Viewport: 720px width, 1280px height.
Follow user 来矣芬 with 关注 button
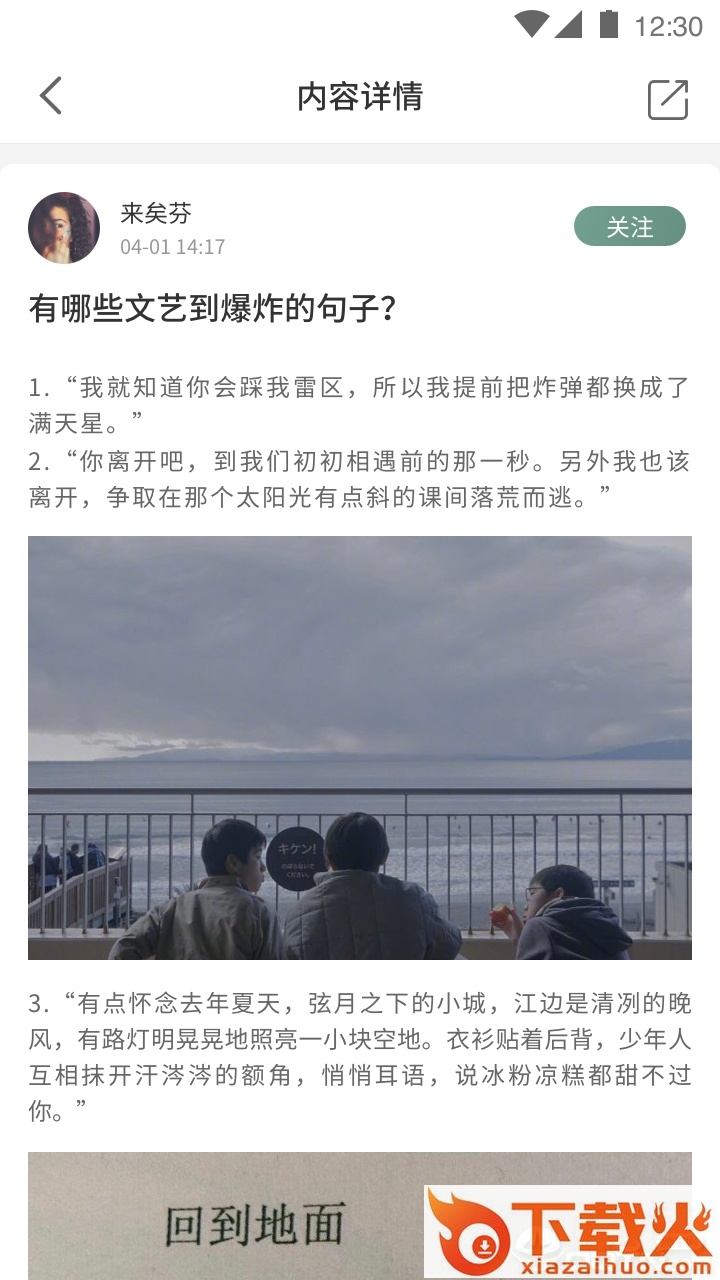[629, 227]
